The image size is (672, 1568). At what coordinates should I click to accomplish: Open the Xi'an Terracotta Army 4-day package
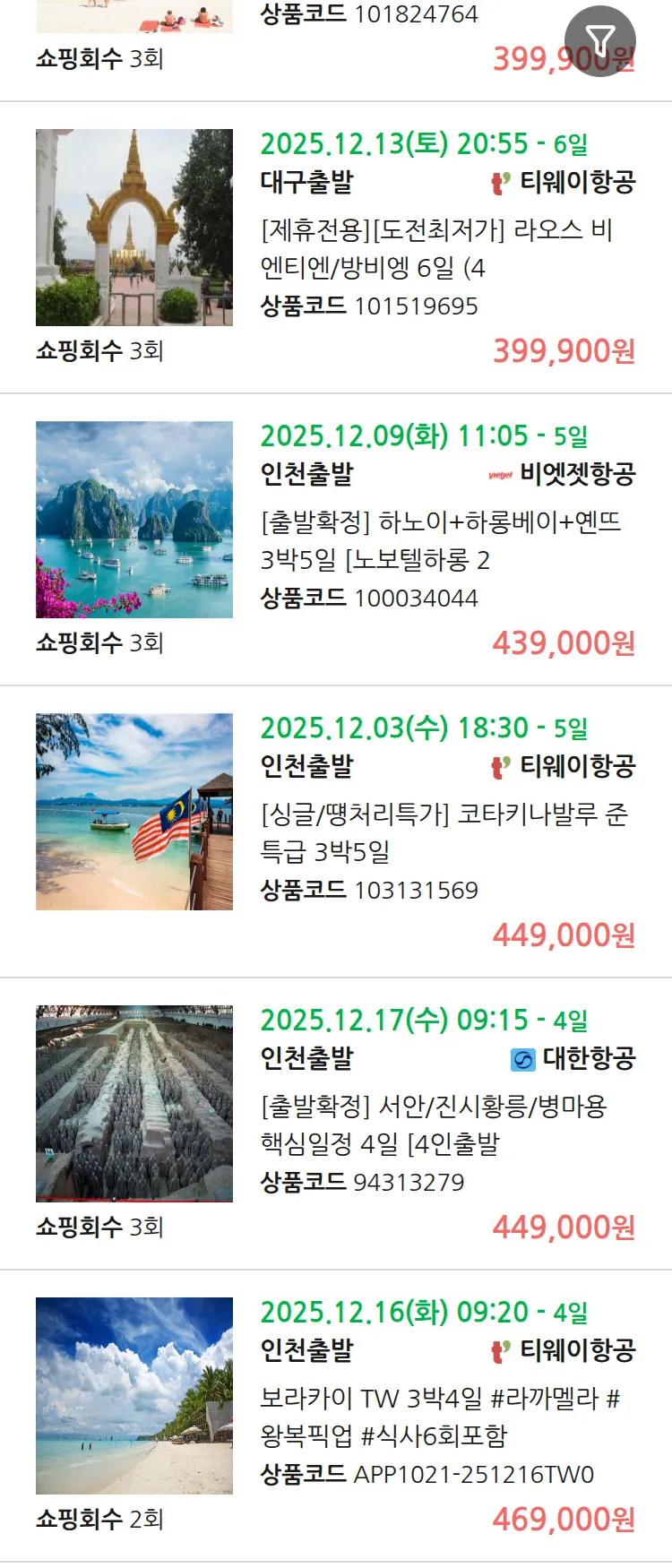pyautogui.click(x=435, y=1125)
